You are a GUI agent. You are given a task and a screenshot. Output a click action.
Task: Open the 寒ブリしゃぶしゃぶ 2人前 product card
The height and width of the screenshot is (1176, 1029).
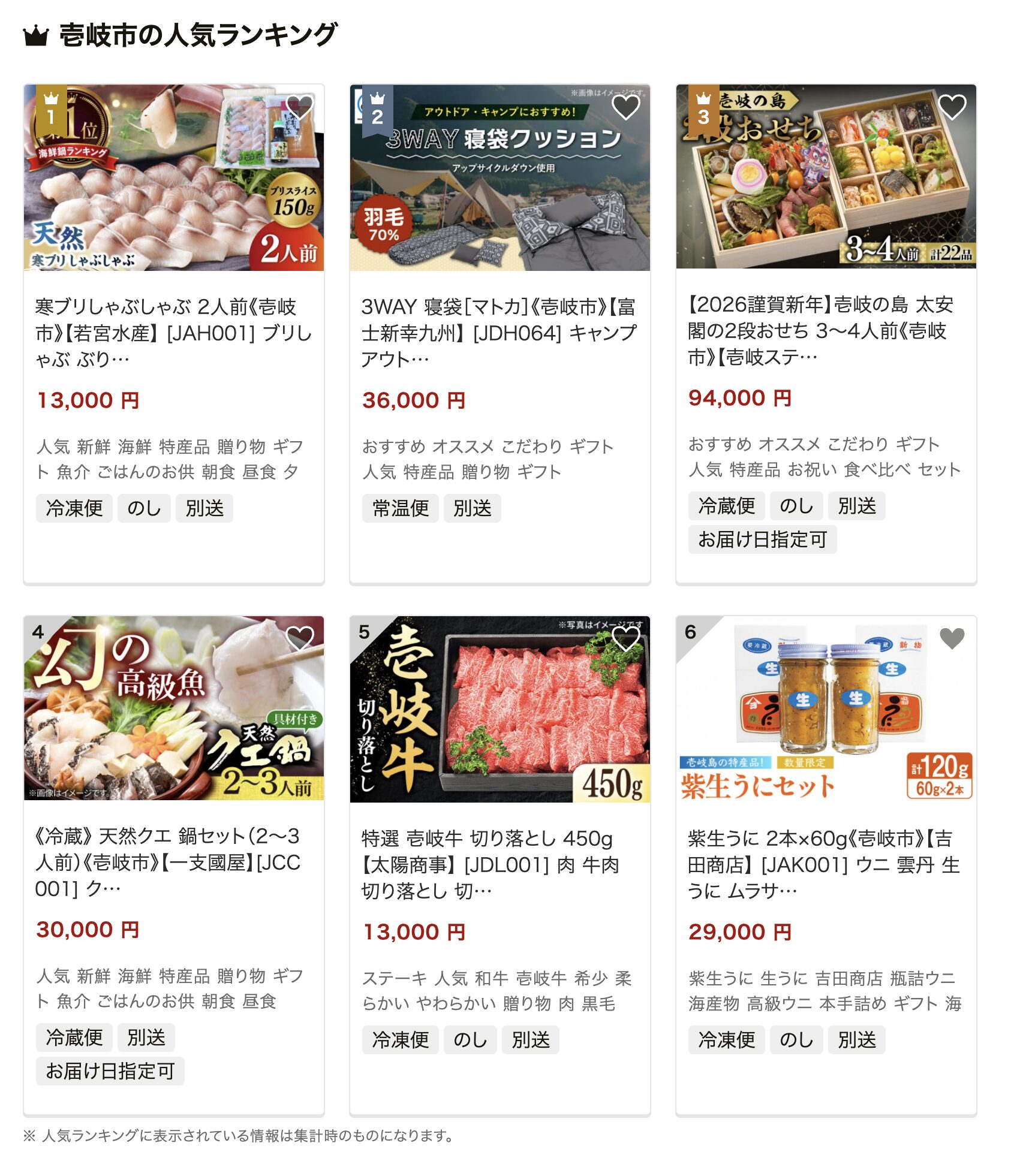(x=173, y=332)
